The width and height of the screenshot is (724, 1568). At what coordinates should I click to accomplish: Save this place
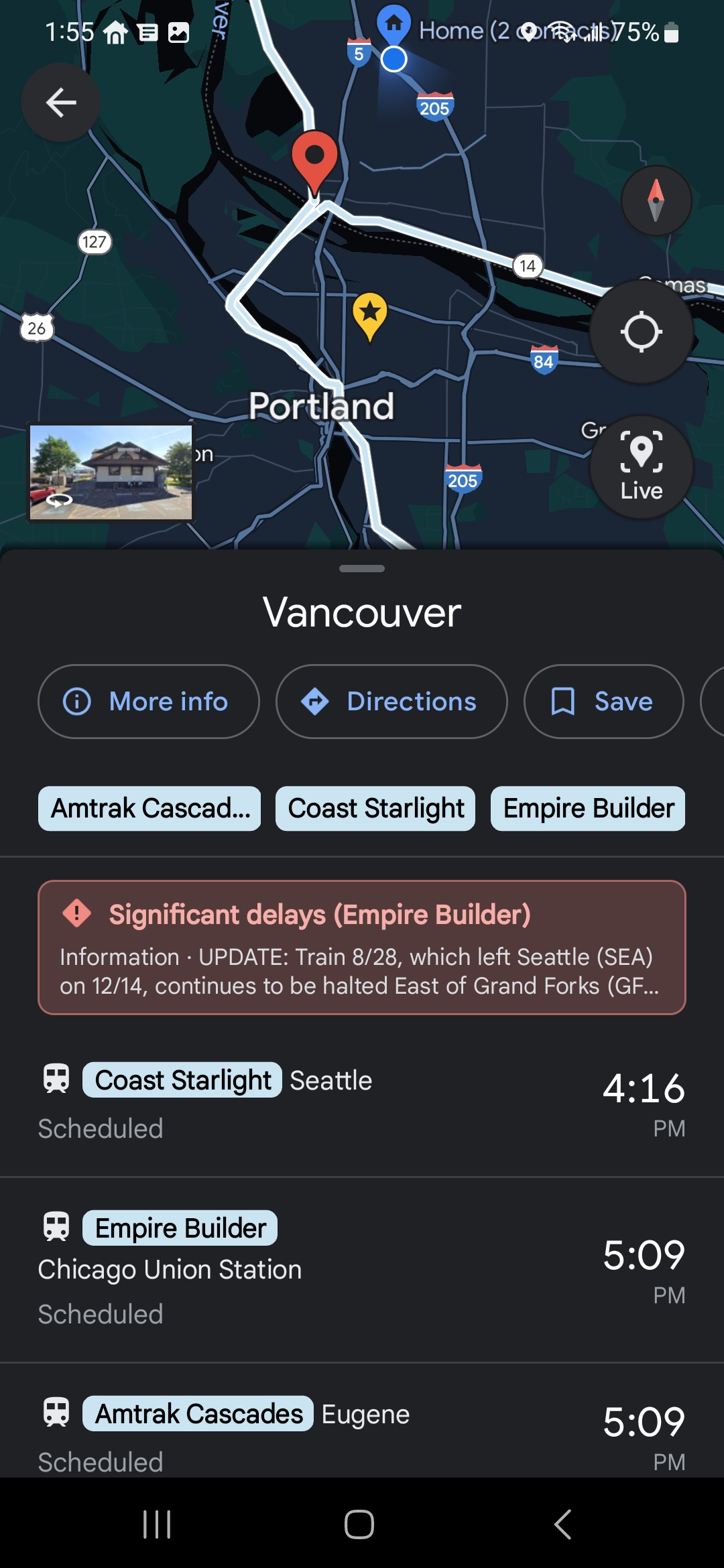[x=603, y=702]
